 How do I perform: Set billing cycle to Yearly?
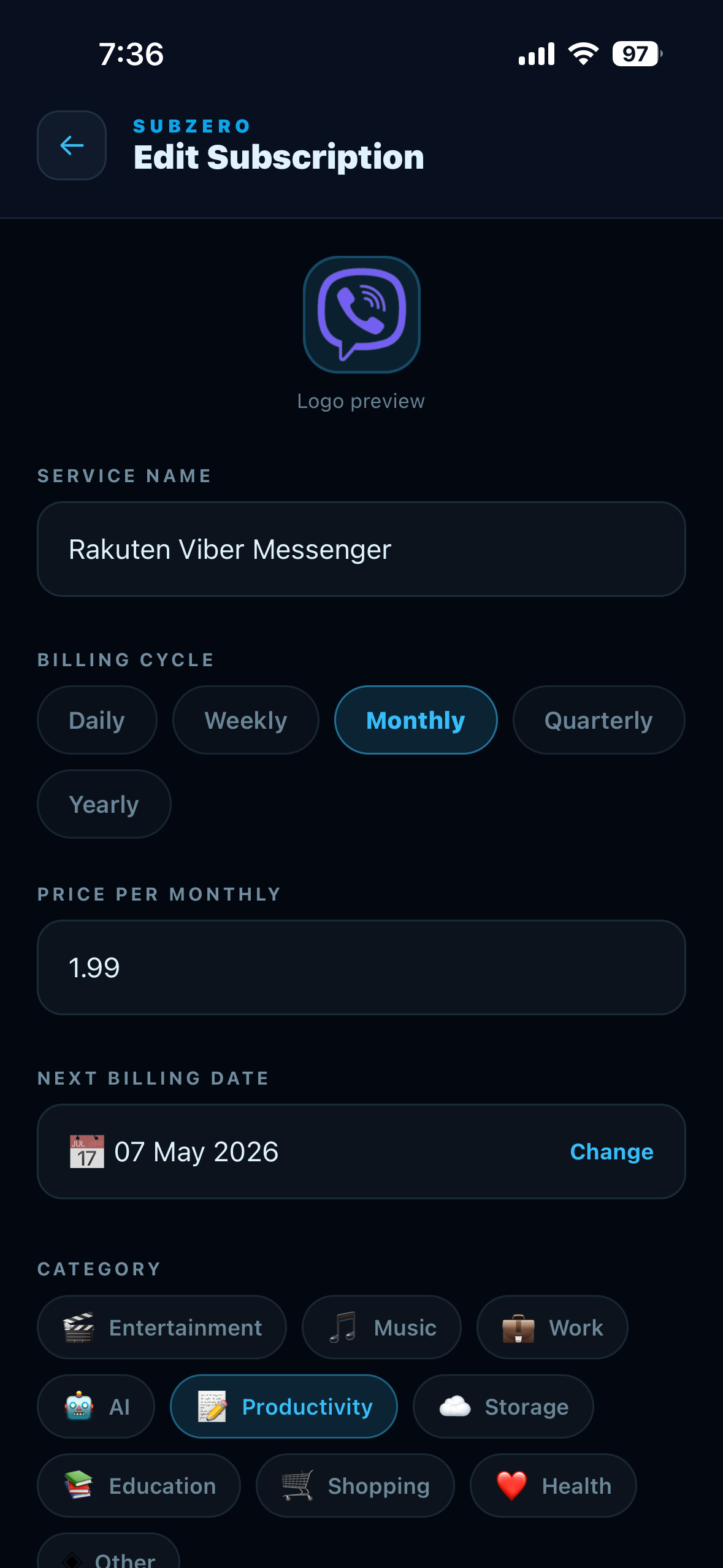104,804
